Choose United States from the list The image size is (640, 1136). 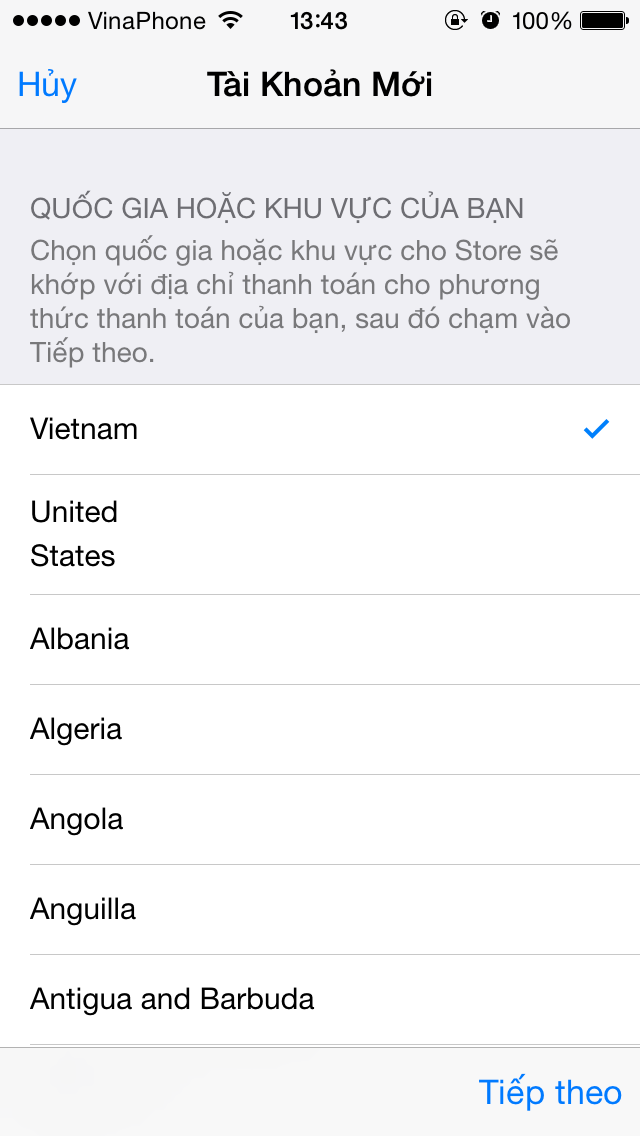(x=320, y=535)
